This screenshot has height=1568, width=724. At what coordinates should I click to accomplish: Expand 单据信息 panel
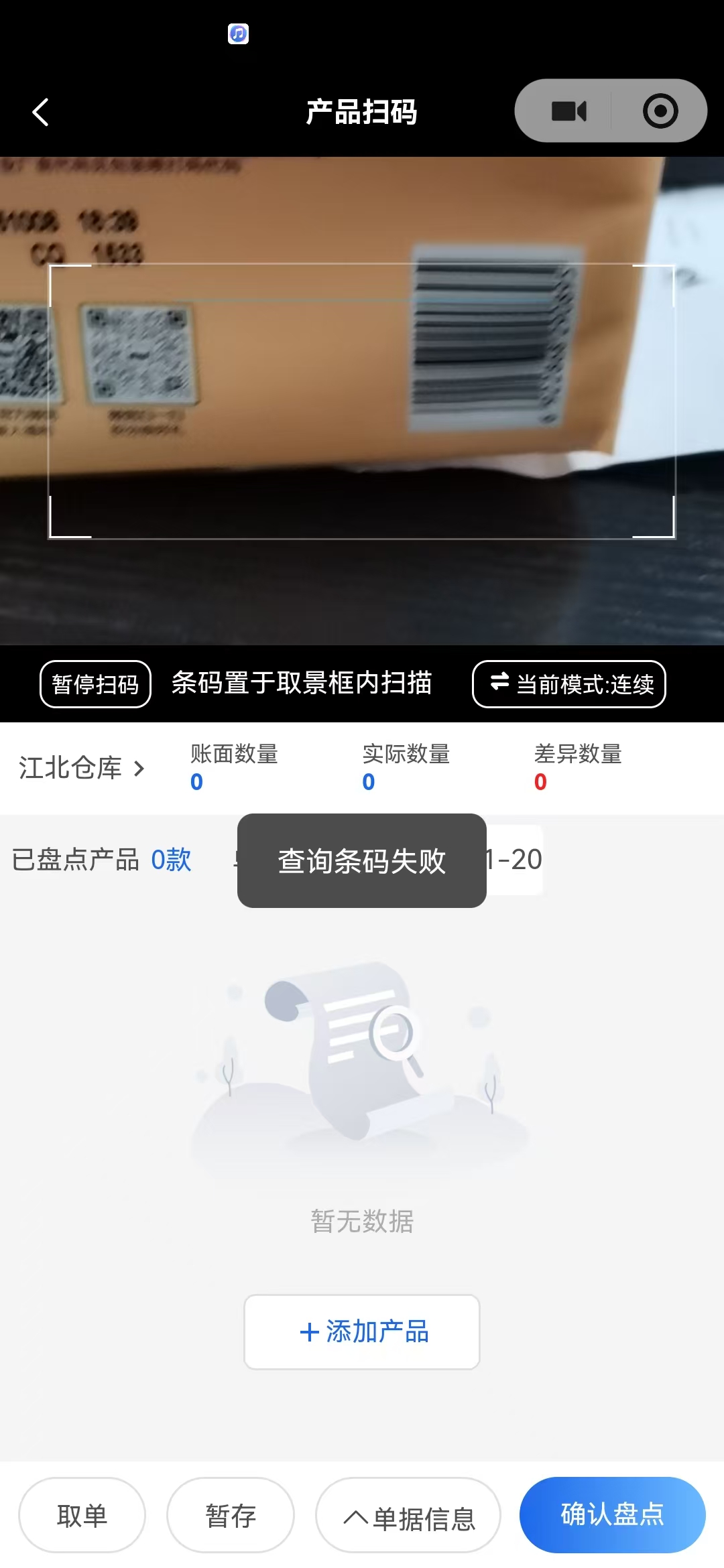pyautogui.click(x=408, y=1516)
